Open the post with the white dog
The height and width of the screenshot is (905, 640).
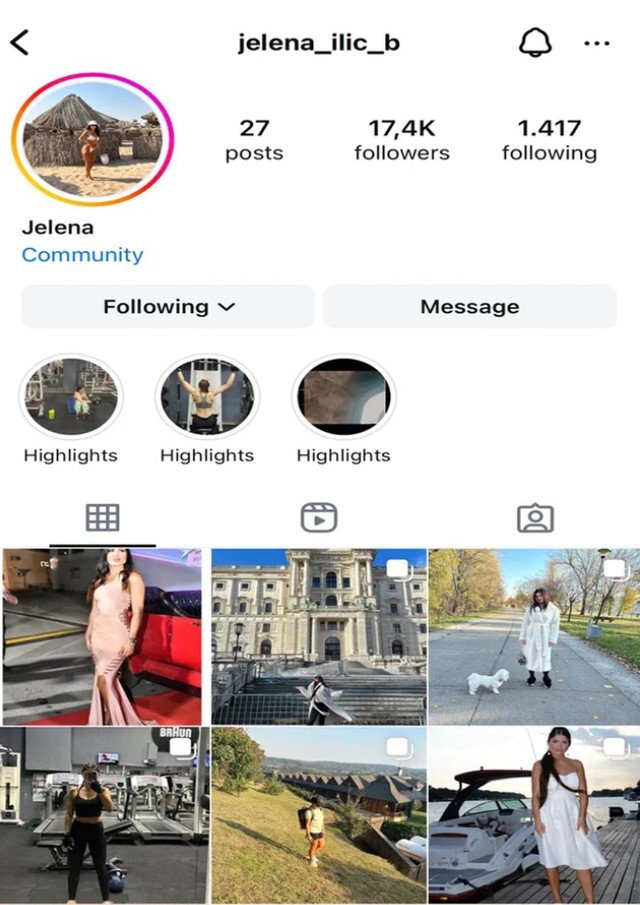[x=535, y=636]
